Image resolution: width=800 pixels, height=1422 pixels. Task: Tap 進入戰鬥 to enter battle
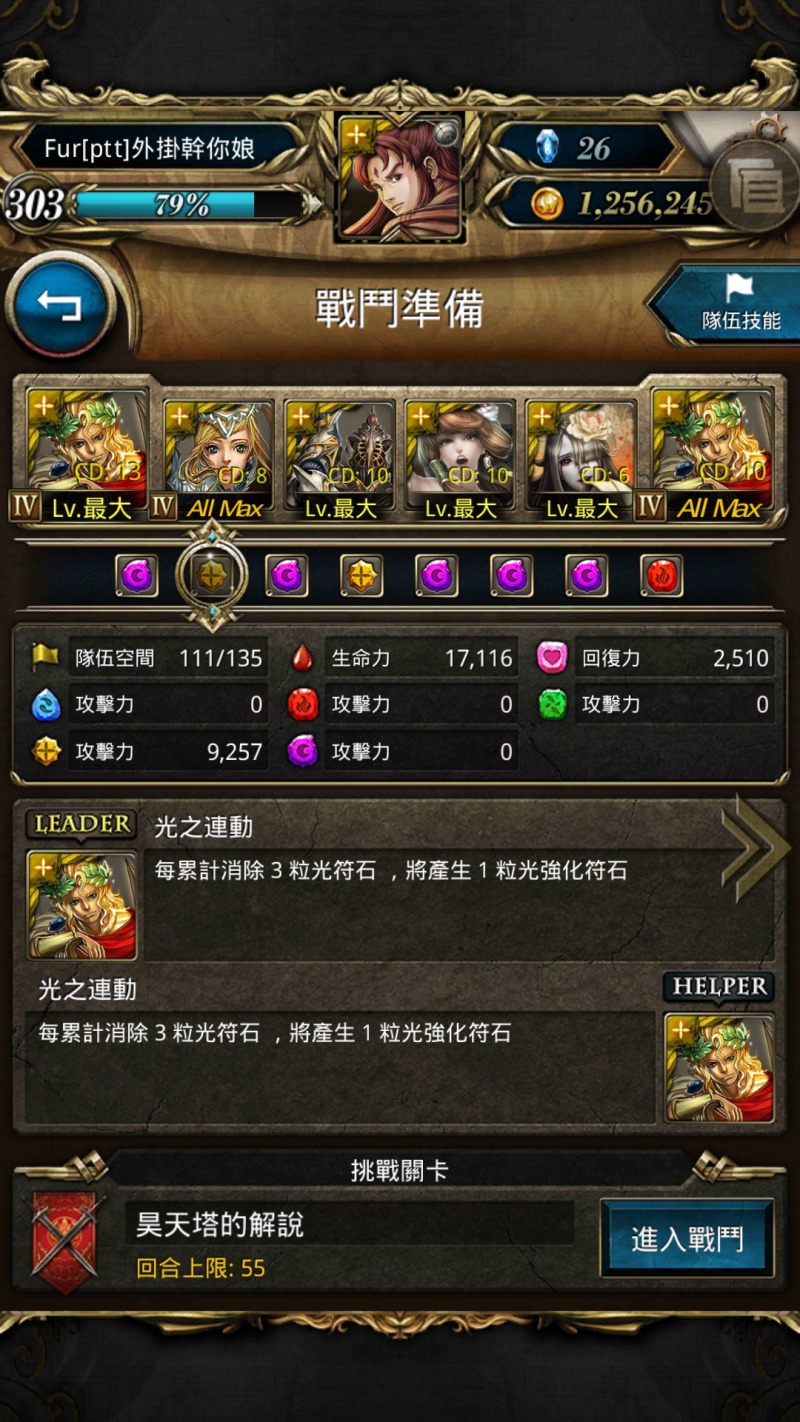click(687, 1239)
